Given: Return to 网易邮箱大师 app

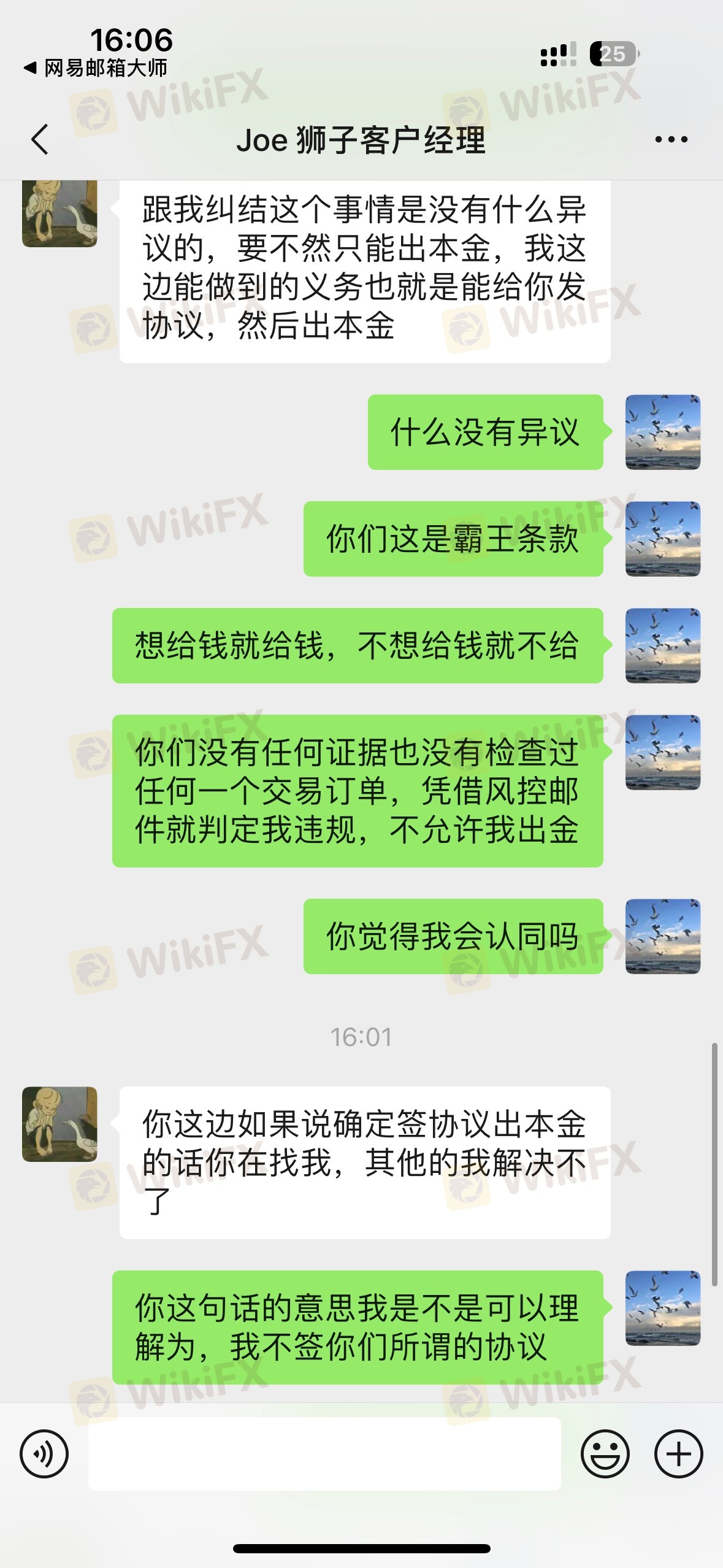Looking at the screenshot, I should [95, 67].
